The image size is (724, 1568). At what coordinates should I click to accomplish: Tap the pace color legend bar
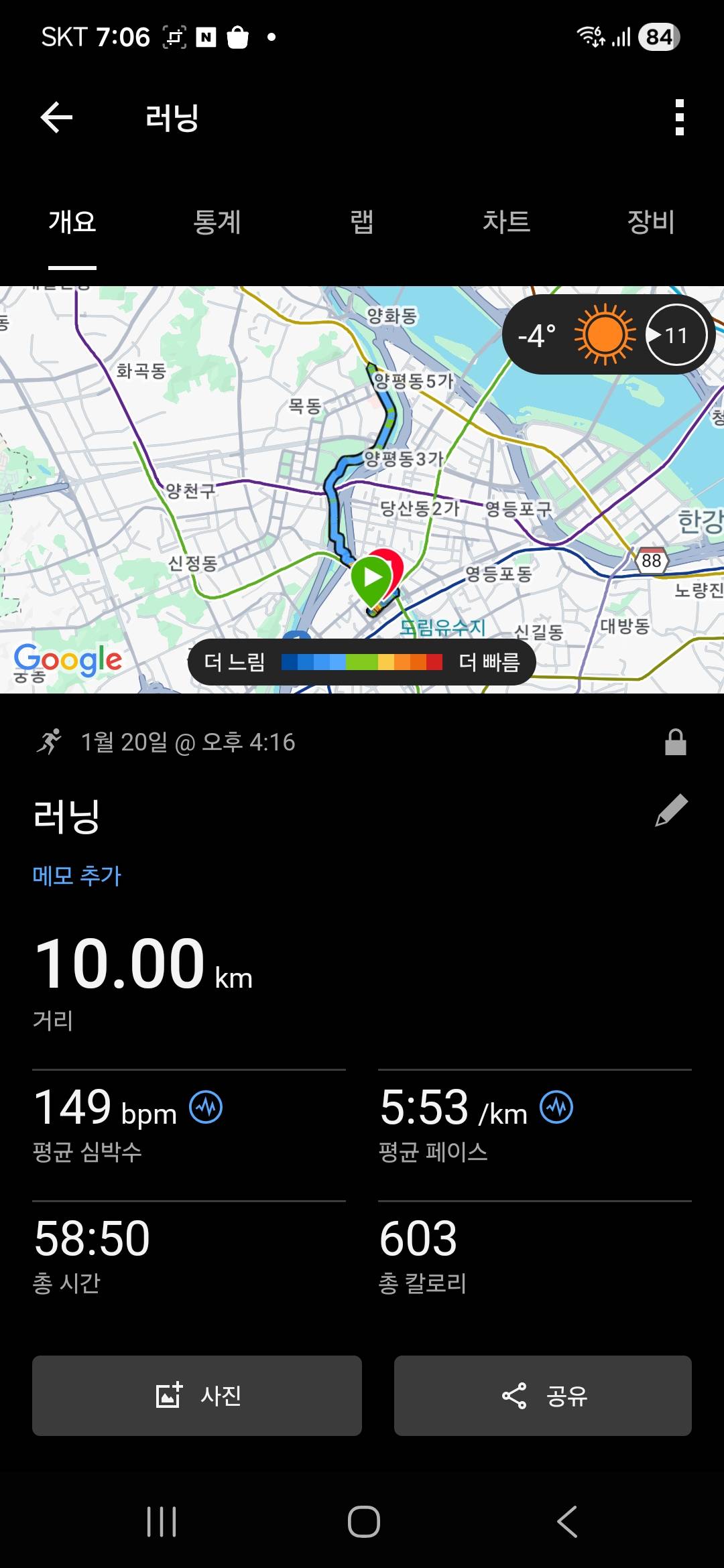pyautogui.click(x=361, y=662)
